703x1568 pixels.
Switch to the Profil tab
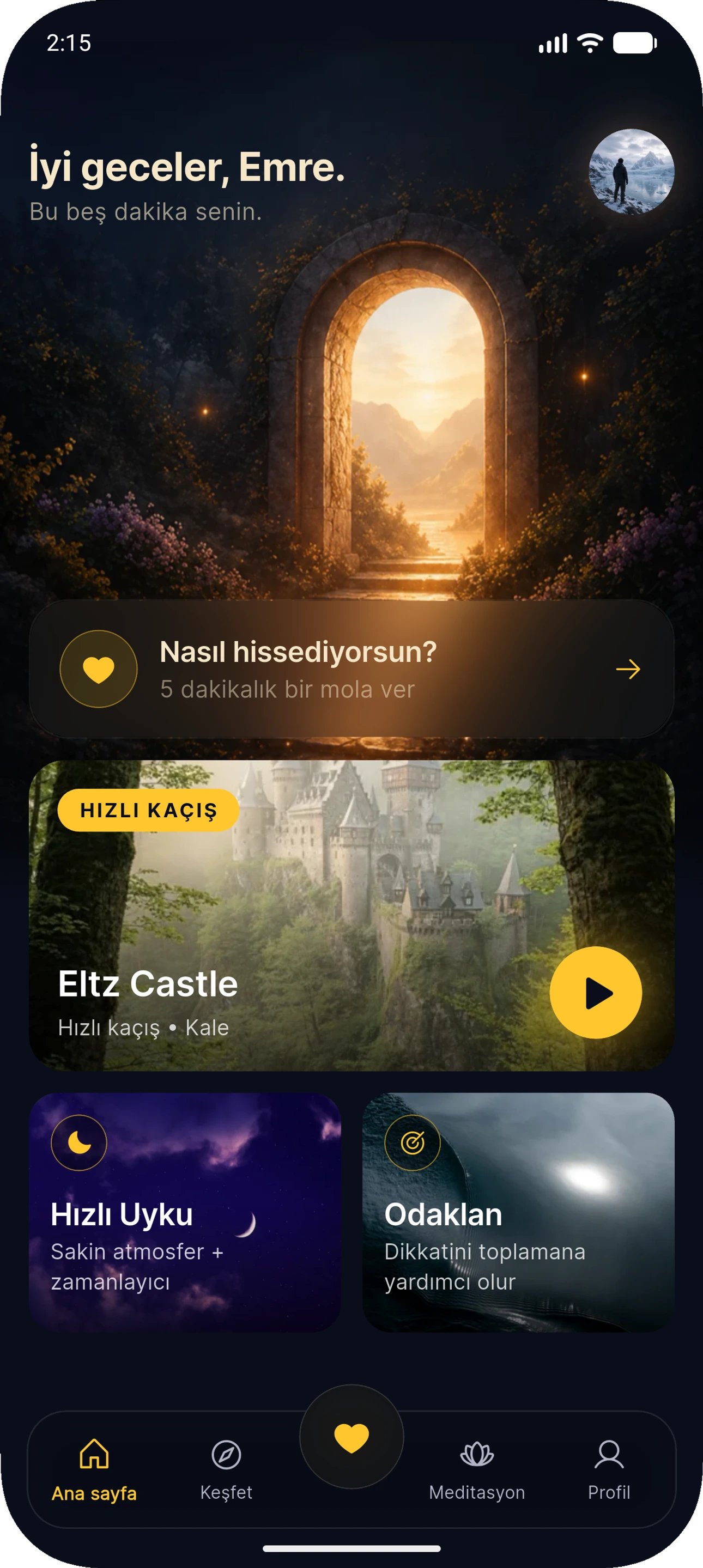[609, 1470]
